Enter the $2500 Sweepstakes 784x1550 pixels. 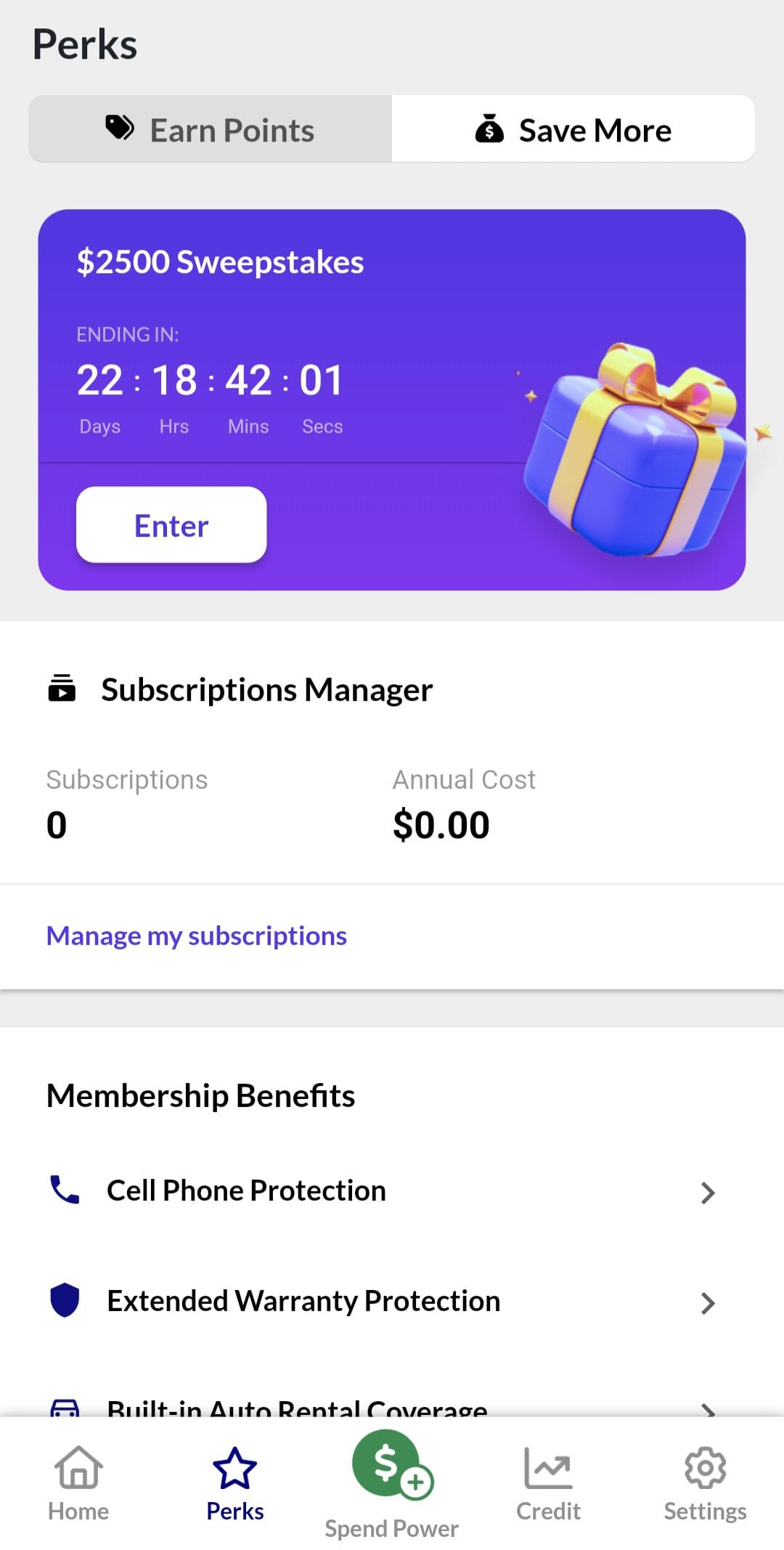pos(171,524)
